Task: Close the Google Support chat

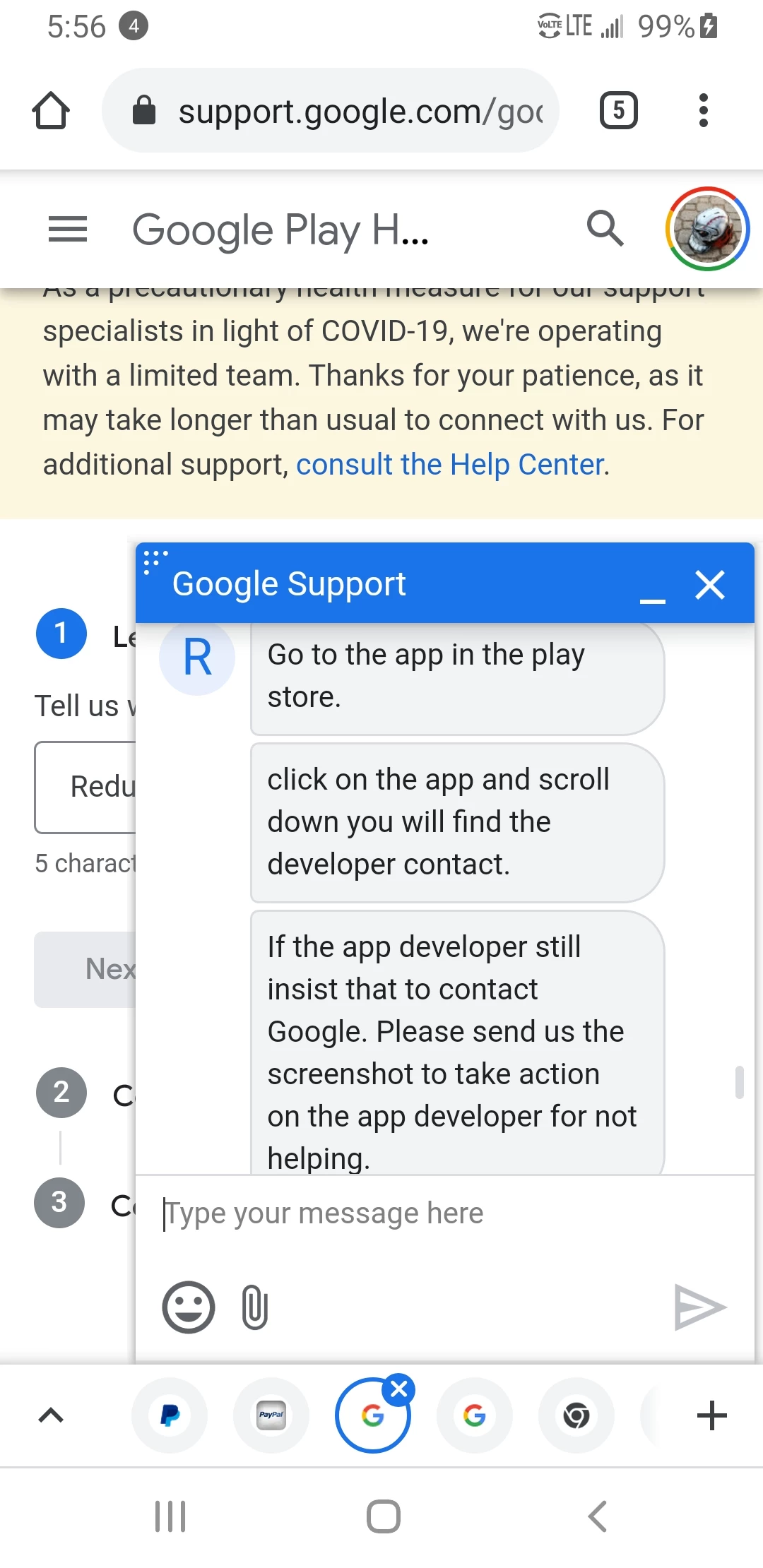Action: [x=710, y=585]
